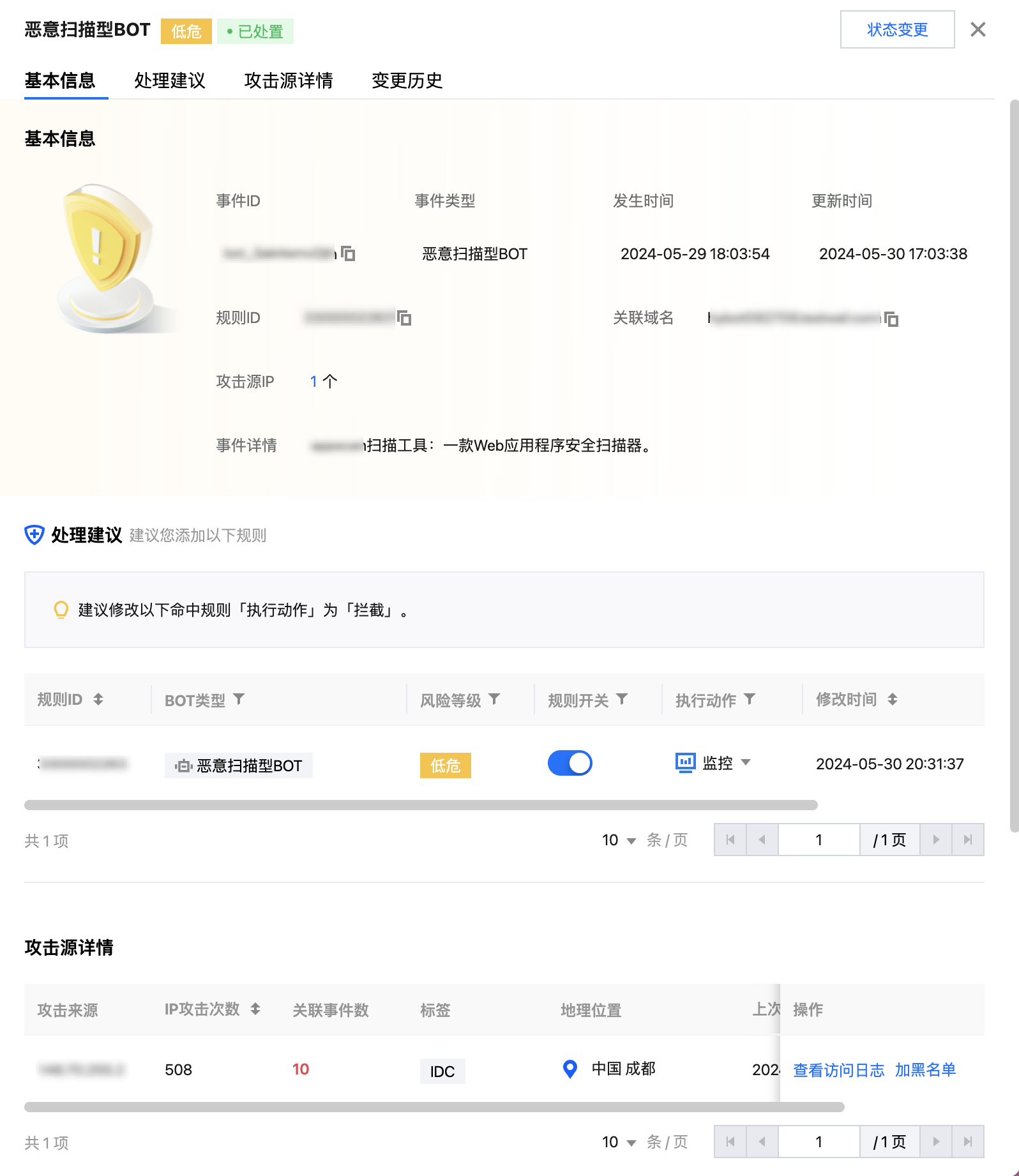Image resolution: width=1019 pixels, height=1176 pixels.
Task: Switch to the 处理建议 tab
Action: 169,80
